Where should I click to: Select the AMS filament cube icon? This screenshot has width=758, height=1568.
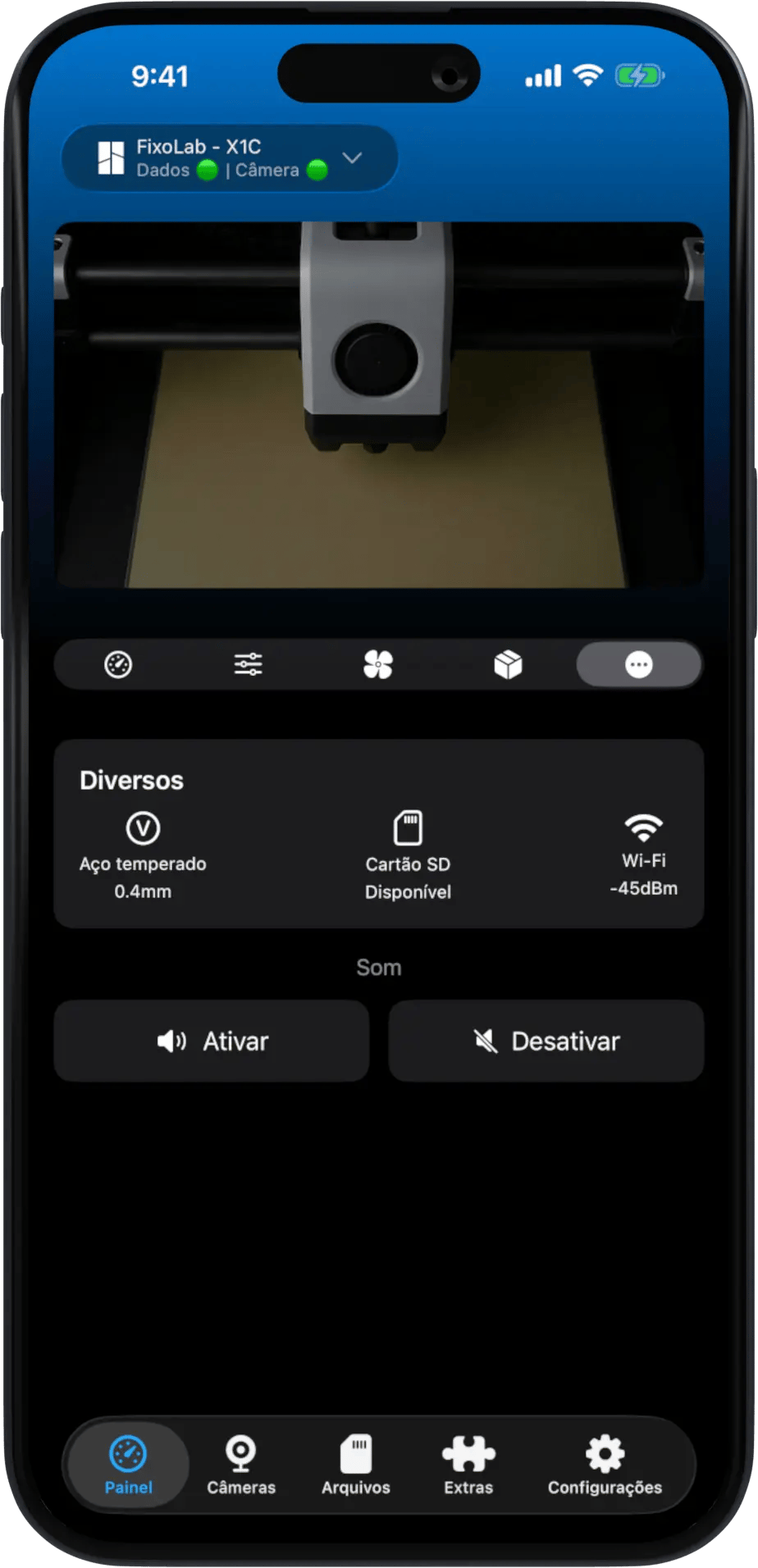[509, 664]
